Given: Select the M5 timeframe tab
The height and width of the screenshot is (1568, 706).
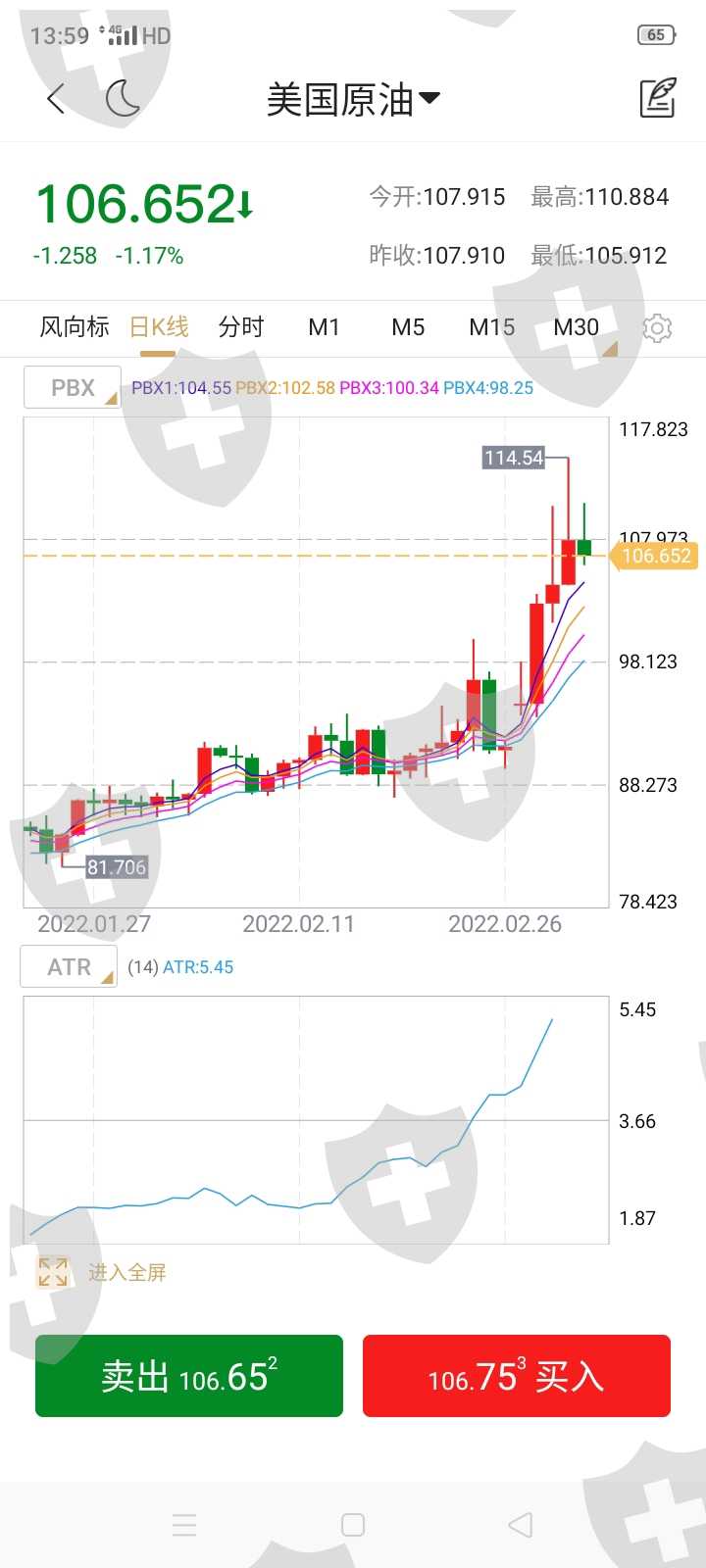Looking at the screenshot, I should click(x=408, y=327).
